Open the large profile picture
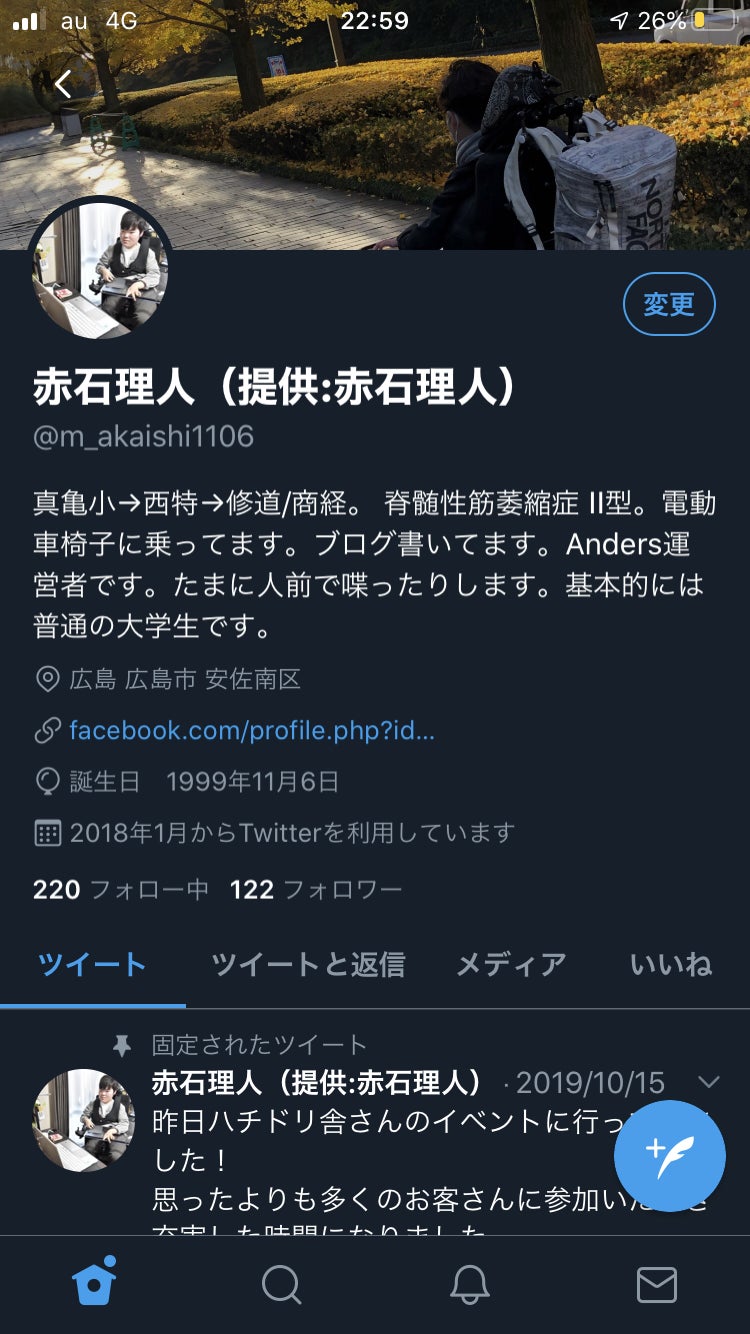The height and width of the screenshot is (1334, 750). [x=98, y=268]
